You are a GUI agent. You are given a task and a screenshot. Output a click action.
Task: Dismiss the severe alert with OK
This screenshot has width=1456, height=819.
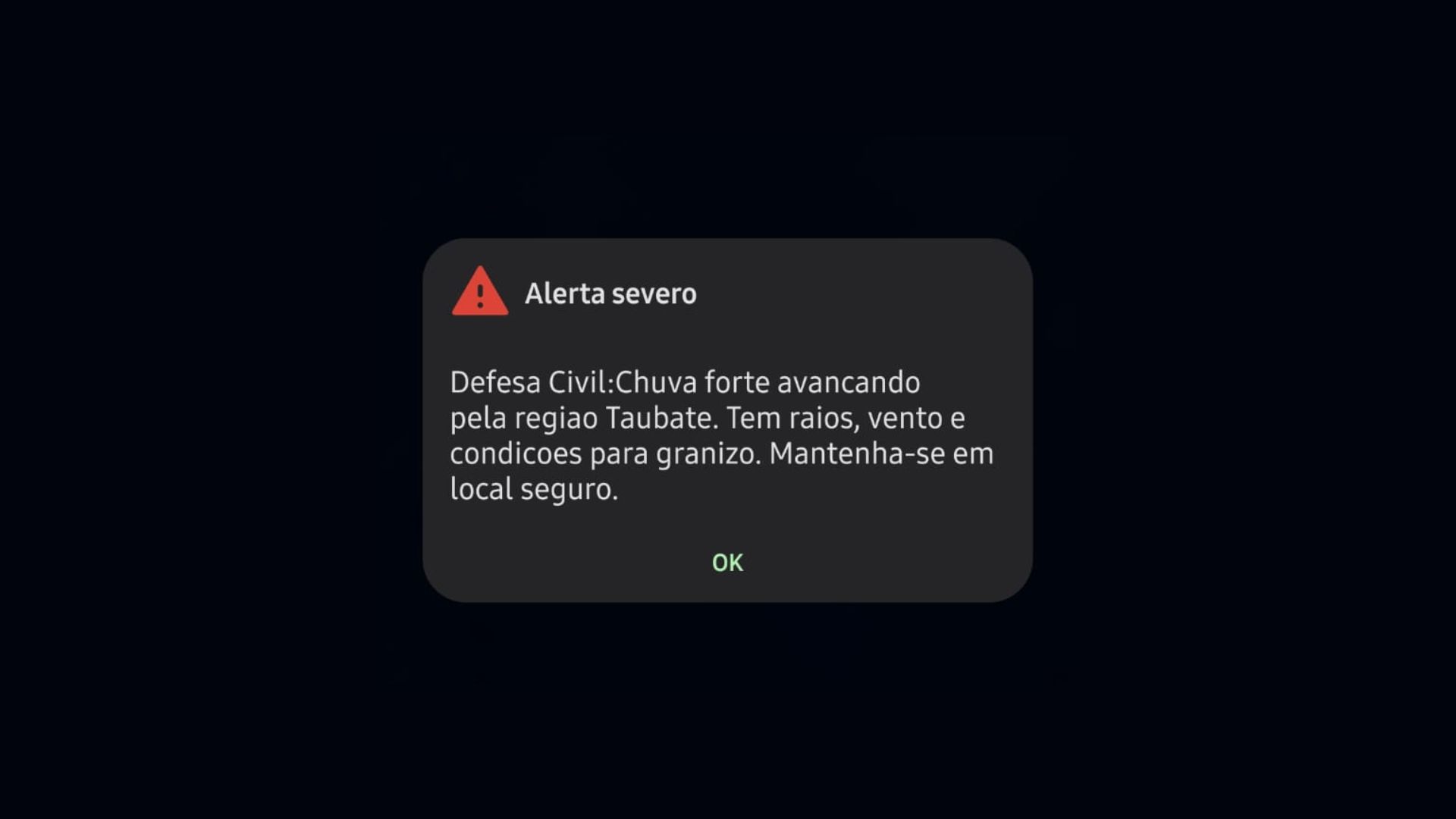click(727, 563)
